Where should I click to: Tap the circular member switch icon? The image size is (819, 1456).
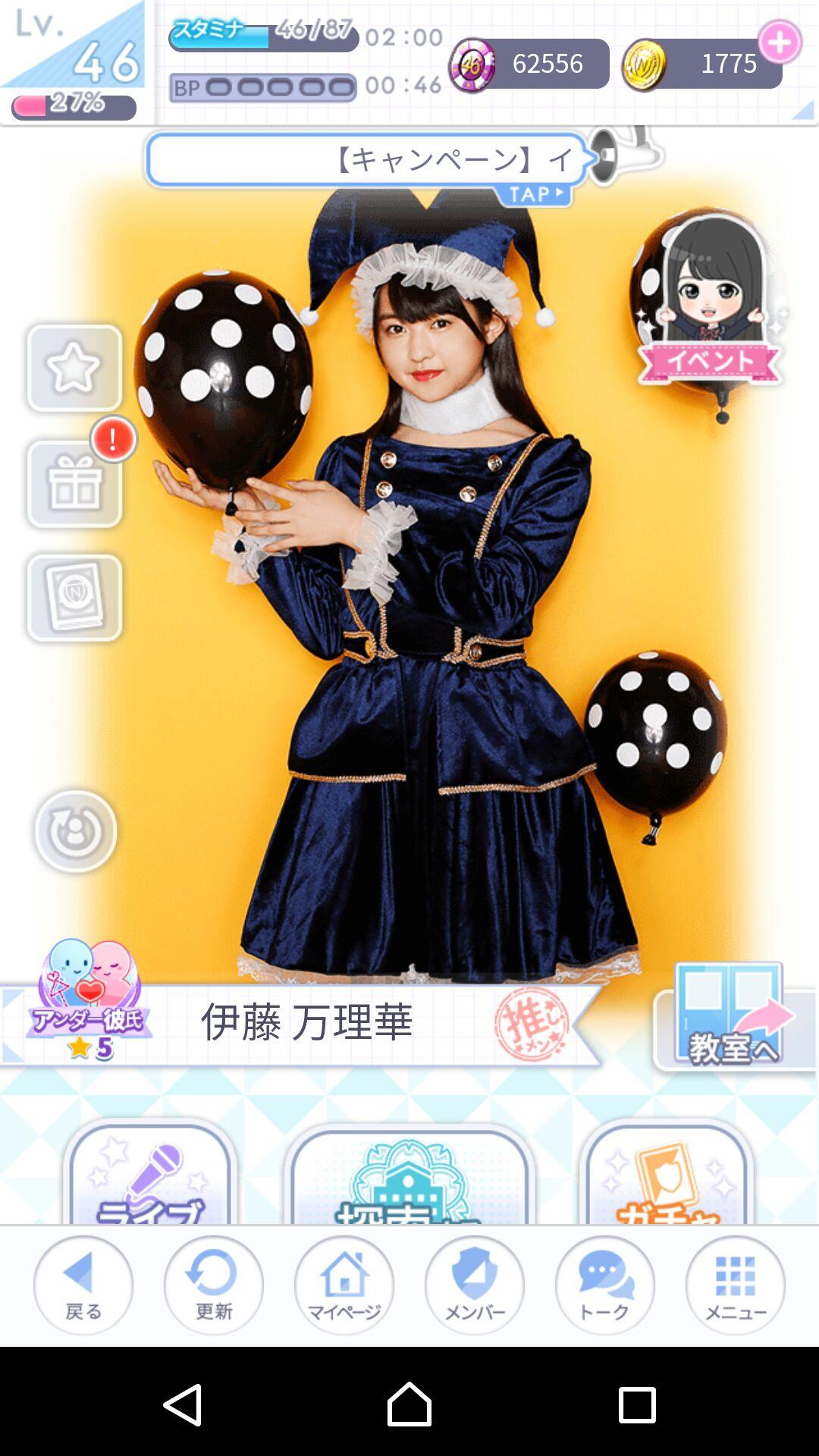75,831
